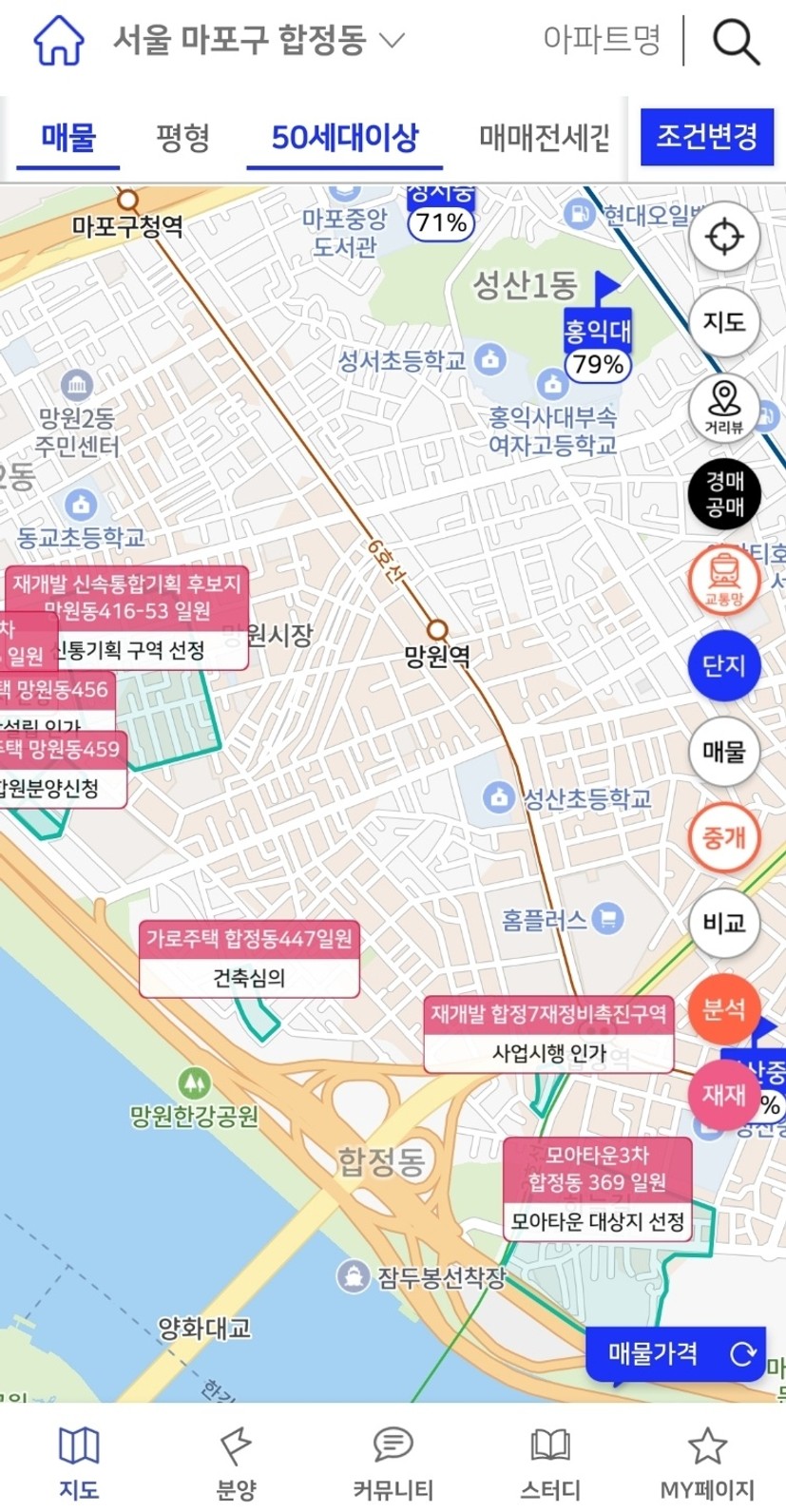
Task: Open the 50세대이상 filter
Action: 344,138
